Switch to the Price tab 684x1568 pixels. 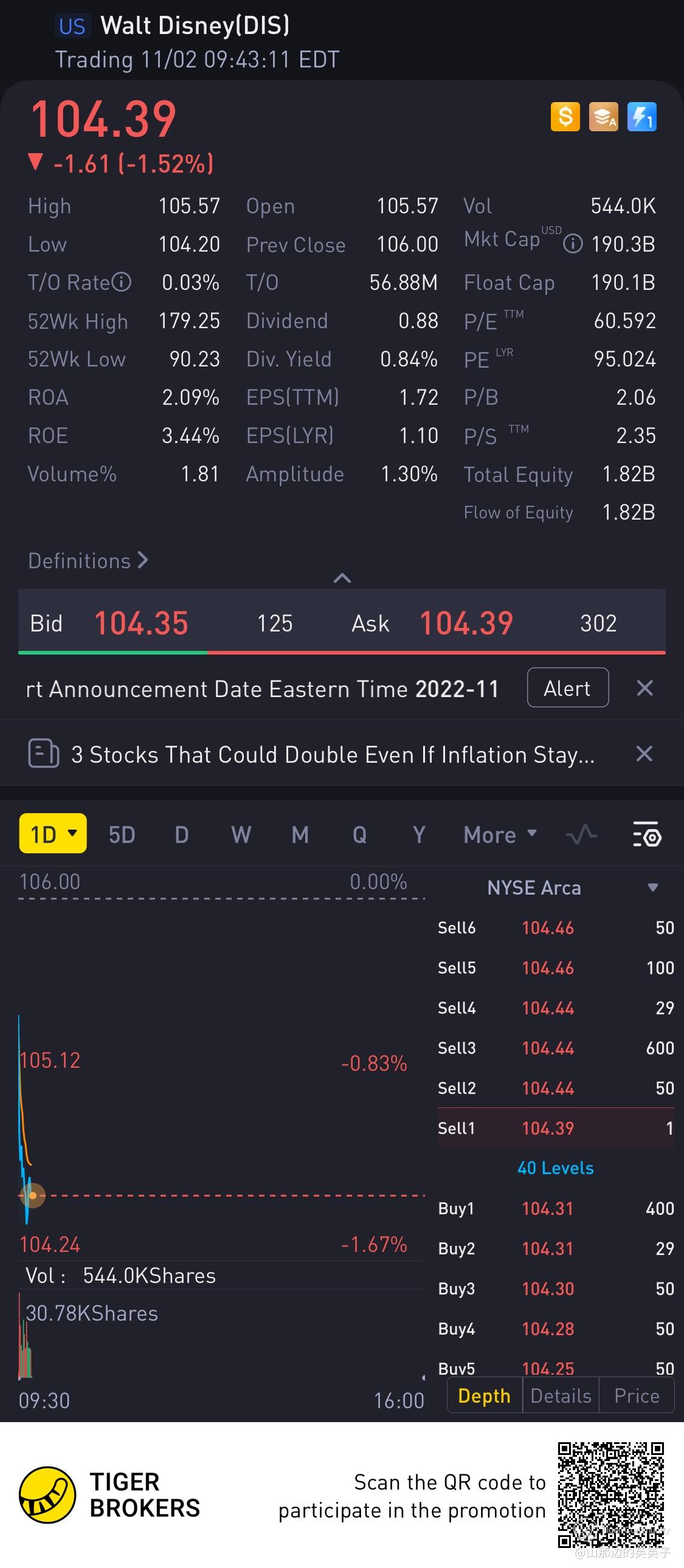tap(637, 1396)
